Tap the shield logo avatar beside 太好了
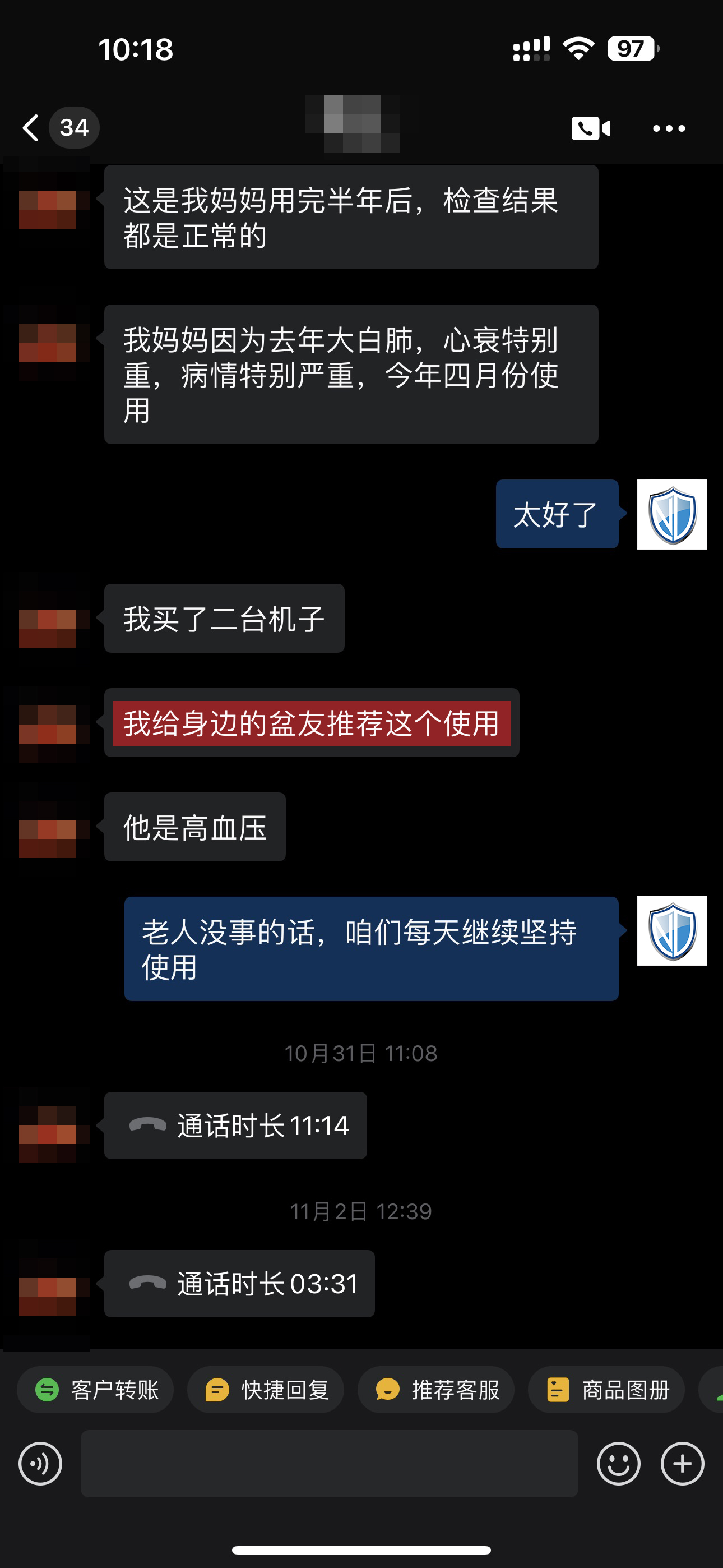Screen dimensions: 723x1568 (x=671, y=514)
